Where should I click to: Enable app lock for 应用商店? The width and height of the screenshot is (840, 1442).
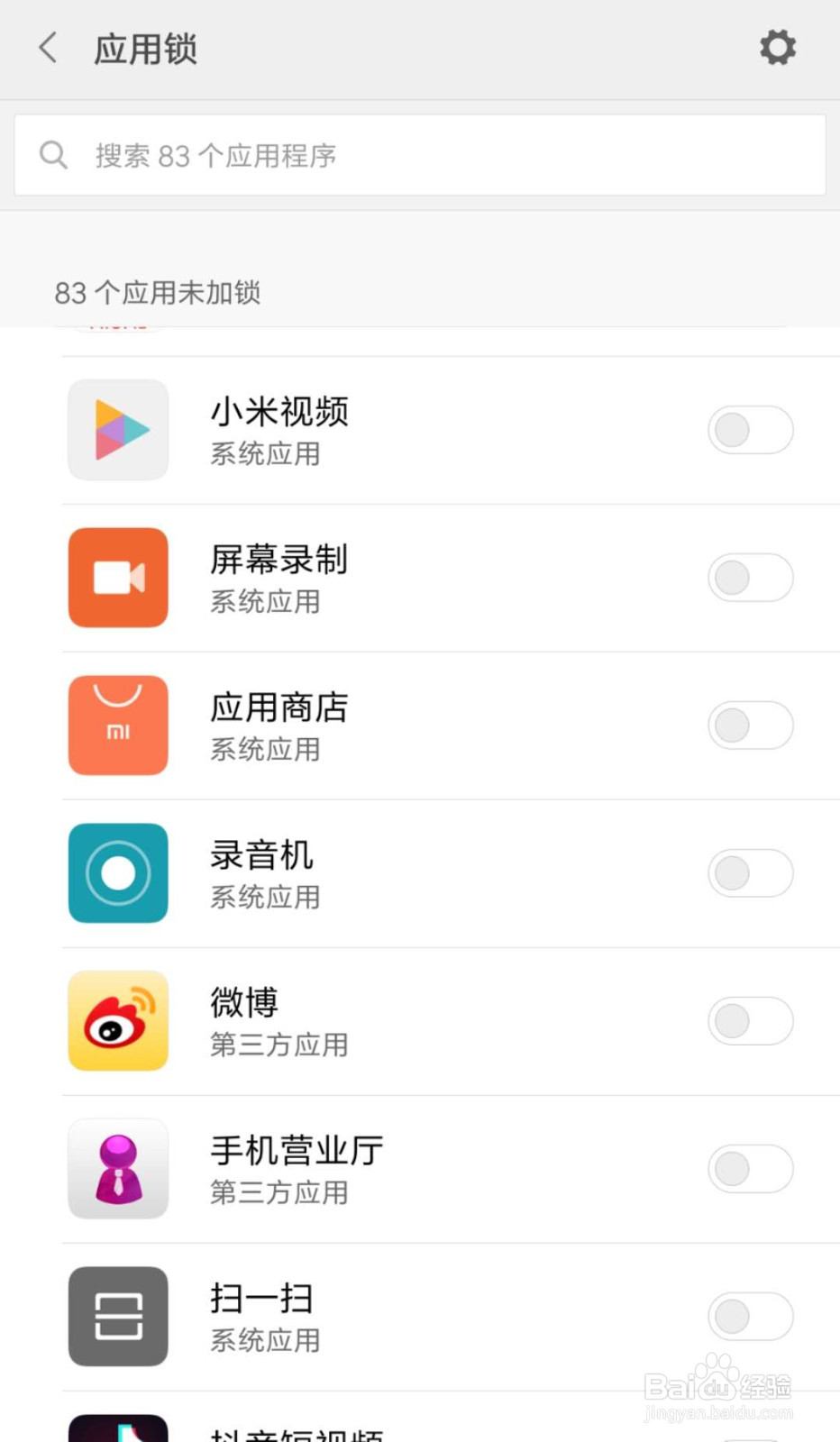[x=751, y=726]
